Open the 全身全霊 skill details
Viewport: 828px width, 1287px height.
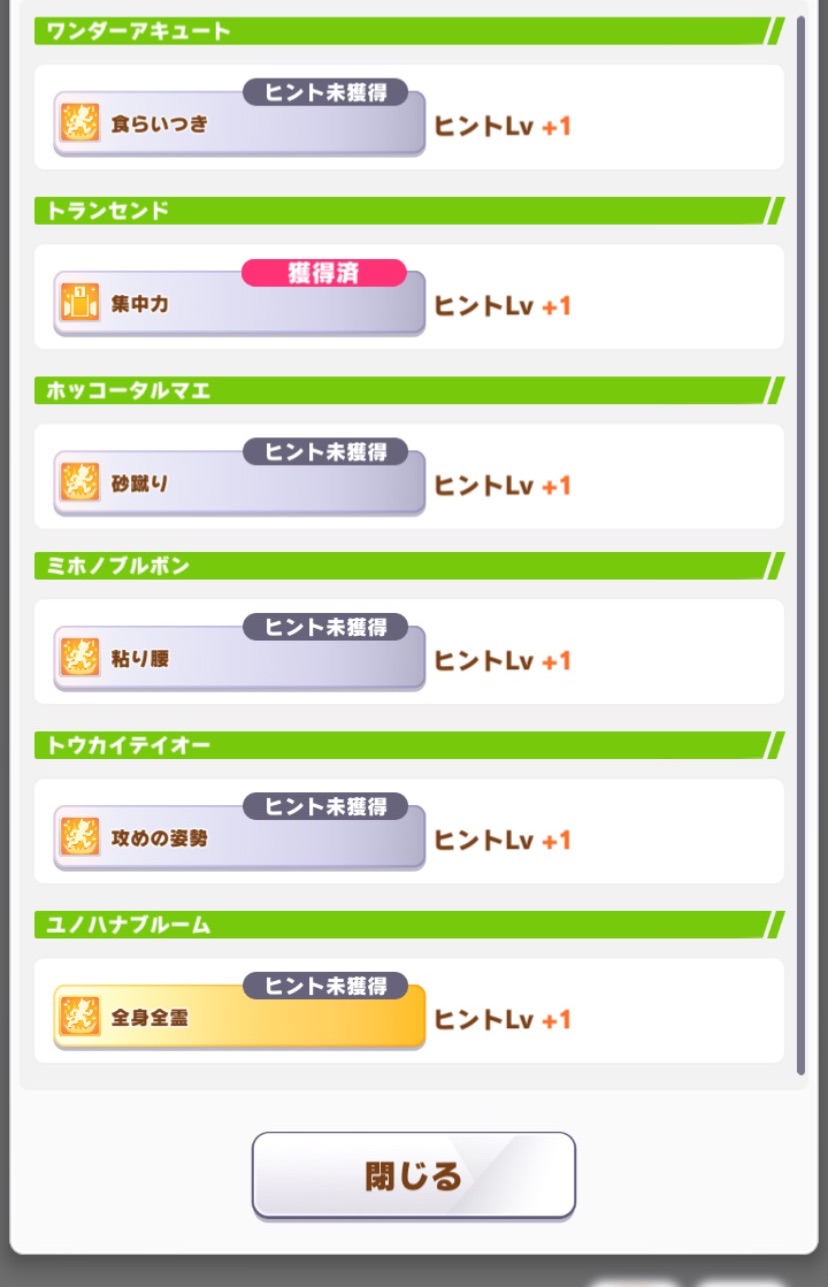pos(239,1018)
